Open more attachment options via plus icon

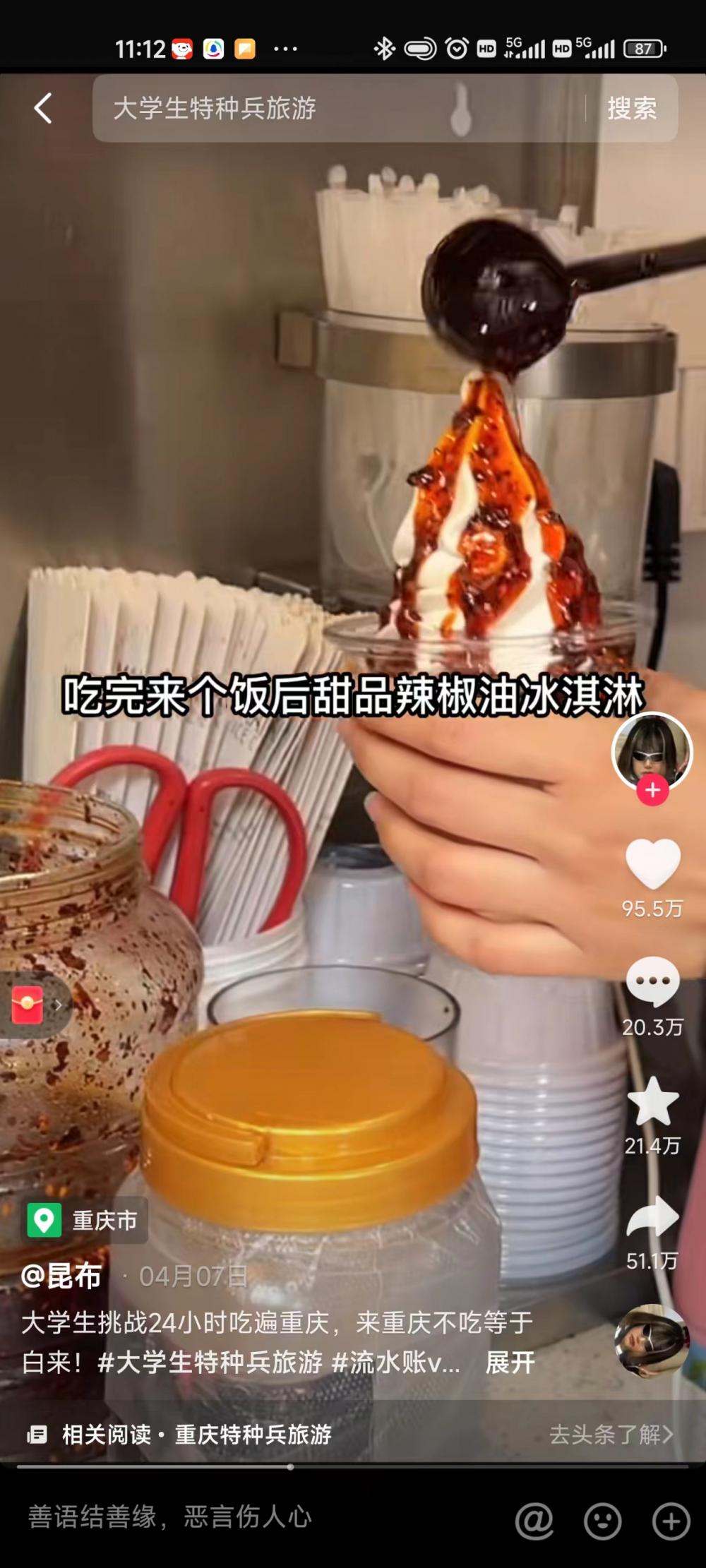click(671, 1520)
